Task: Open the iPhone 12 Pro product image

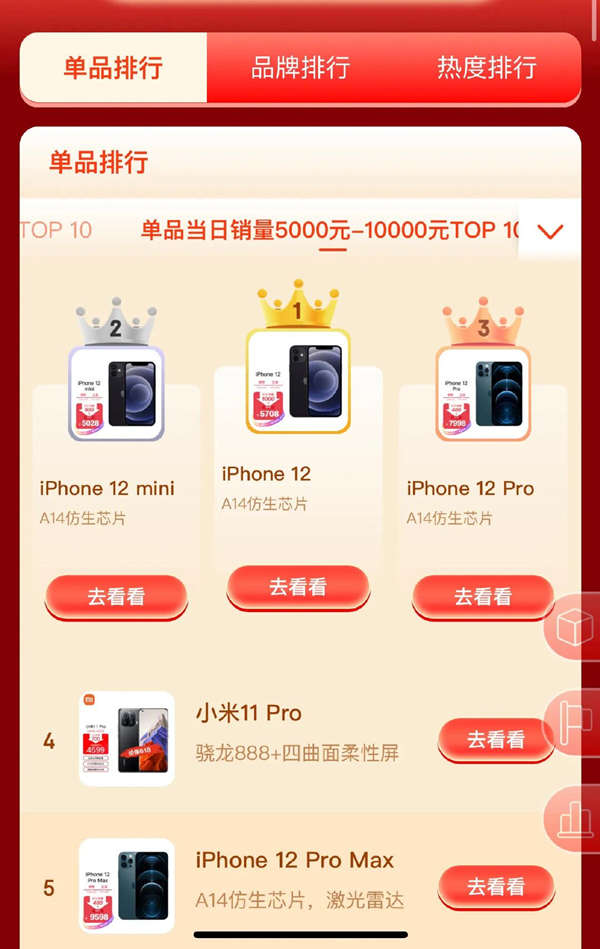Action: (x=483, y=393)
